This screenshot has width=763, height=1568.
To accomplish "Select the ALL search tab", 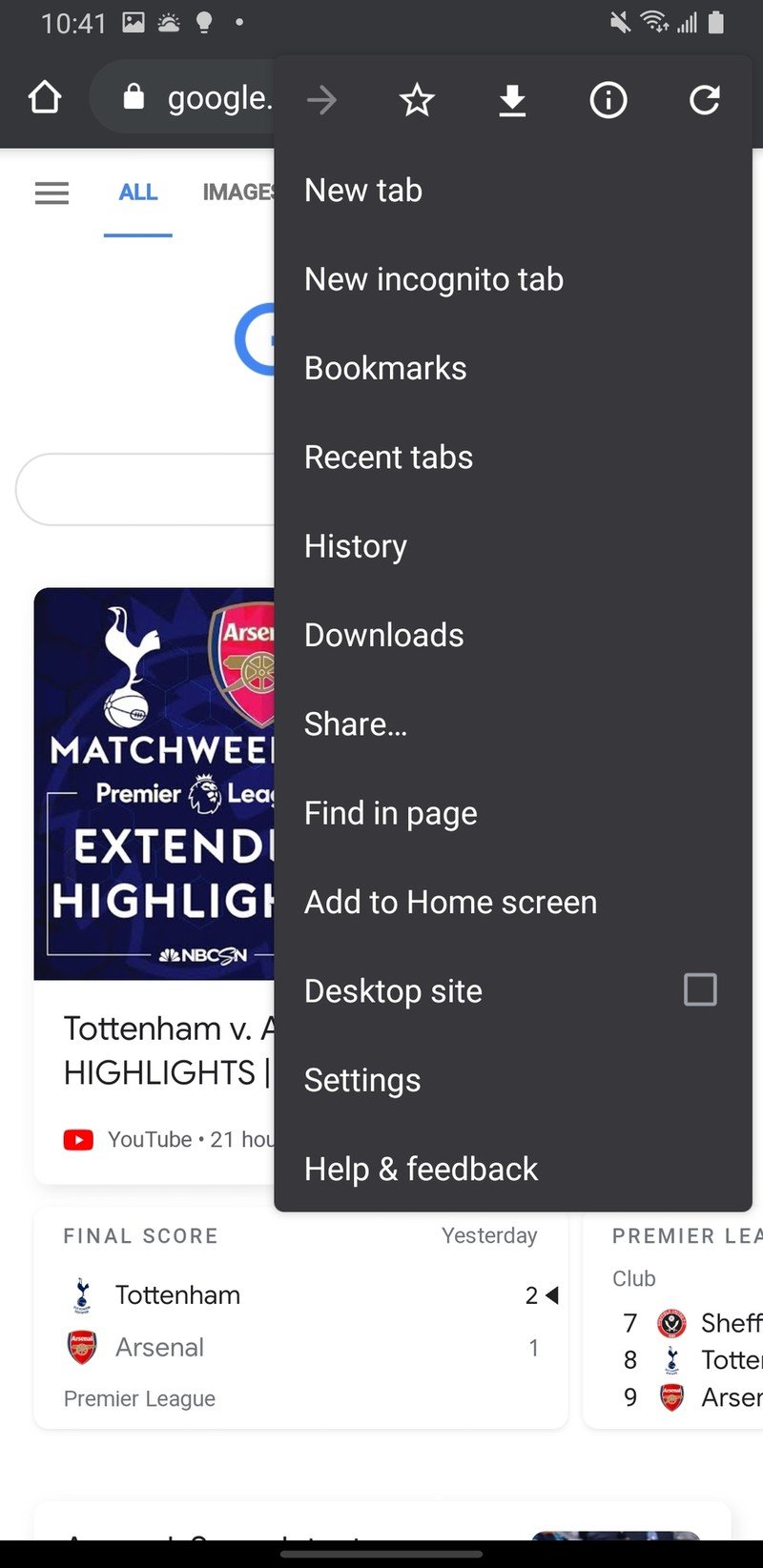I will click(x=138, y=193).
